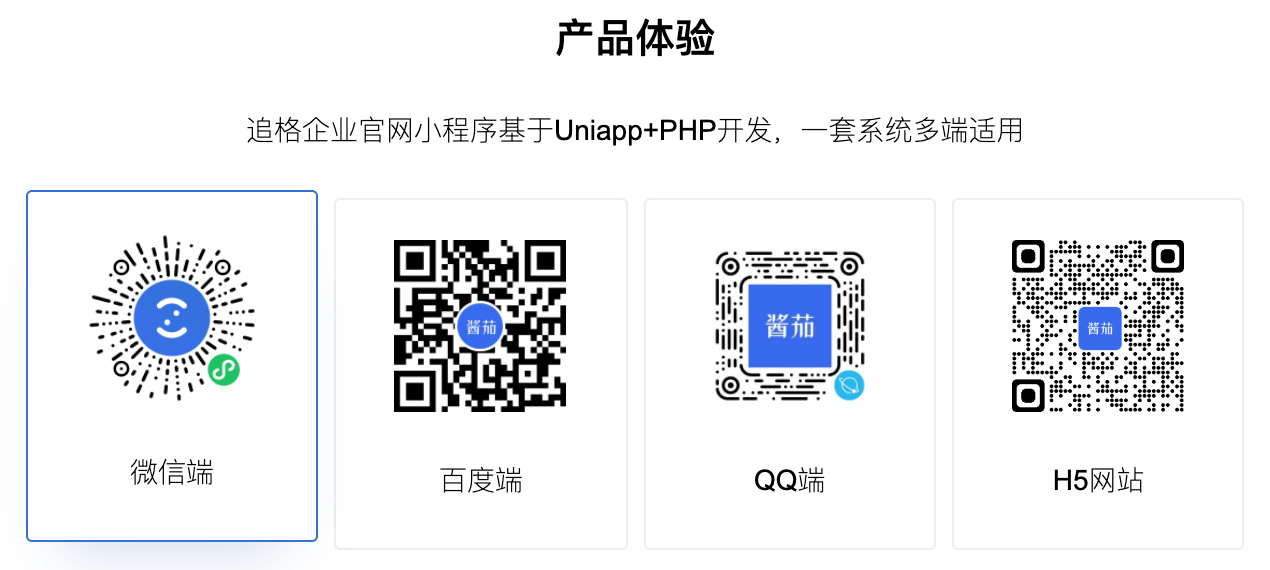Tap the H5网站 card

pos(1097,373)
